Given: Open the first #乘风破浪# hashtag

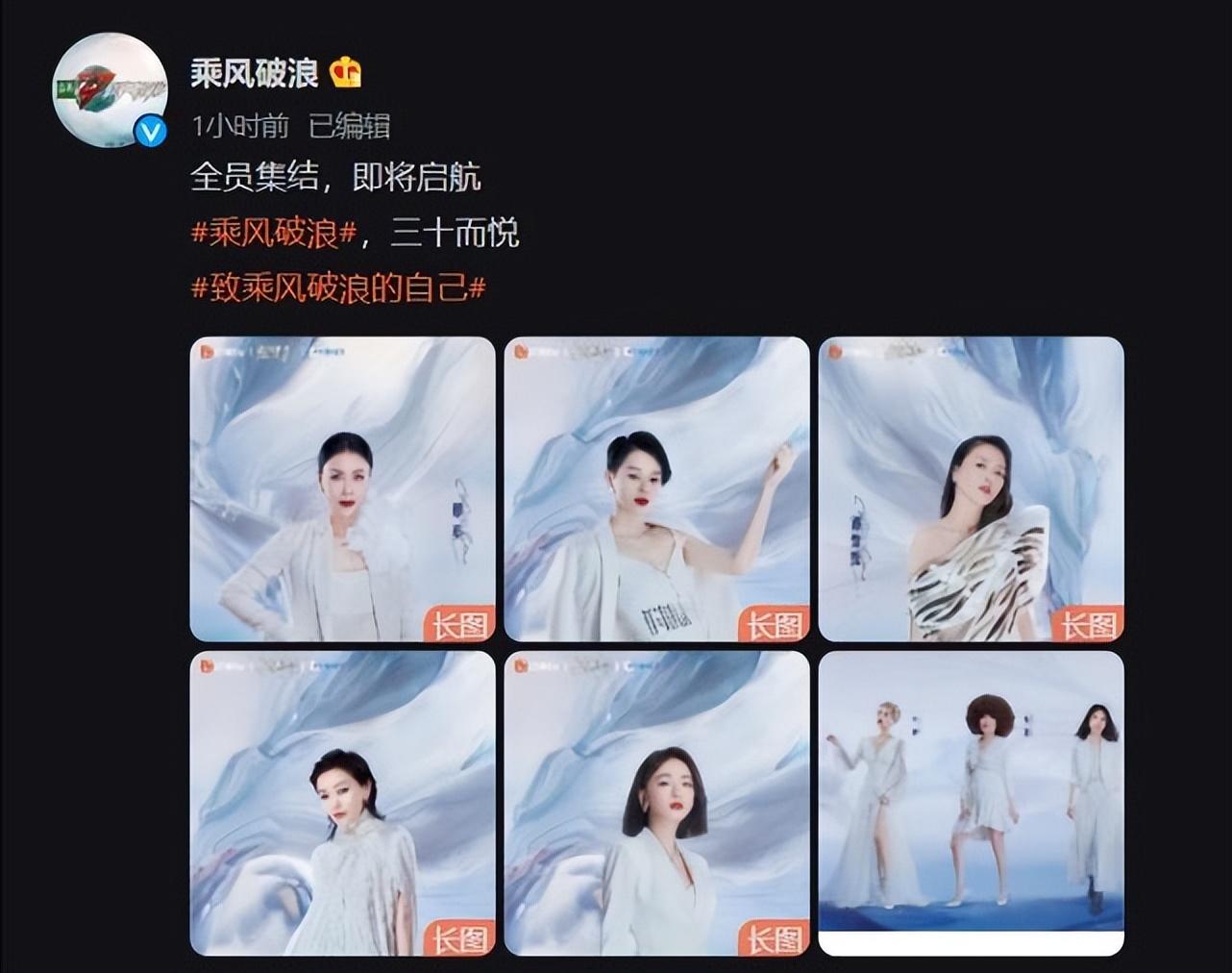Looking at the screenshot, I should point(274,233).
